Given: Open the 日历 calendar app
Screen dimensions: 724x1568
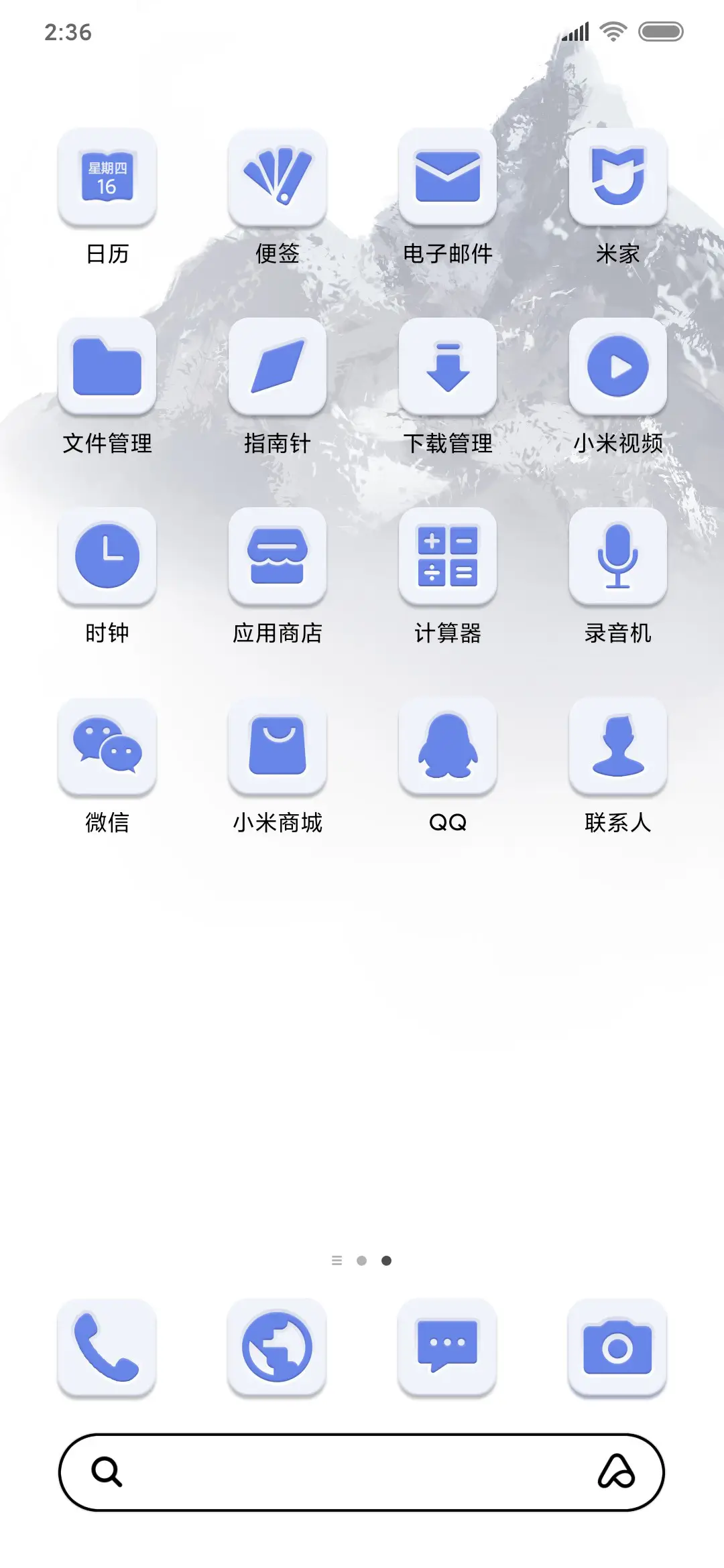Looking at the screenshot, I should tap(107, 179).
